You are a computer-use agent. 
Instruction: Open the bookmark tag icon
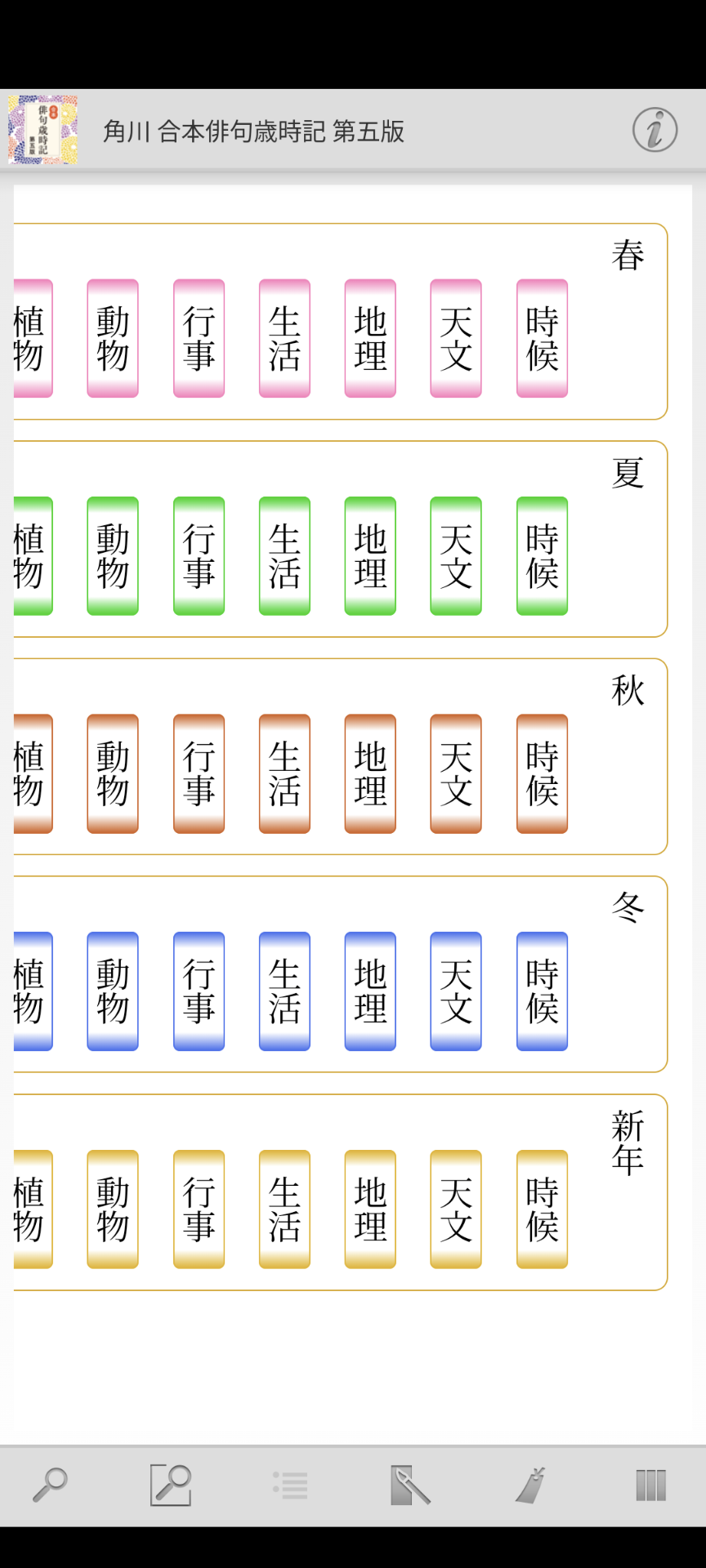[x=530, y=1485]
